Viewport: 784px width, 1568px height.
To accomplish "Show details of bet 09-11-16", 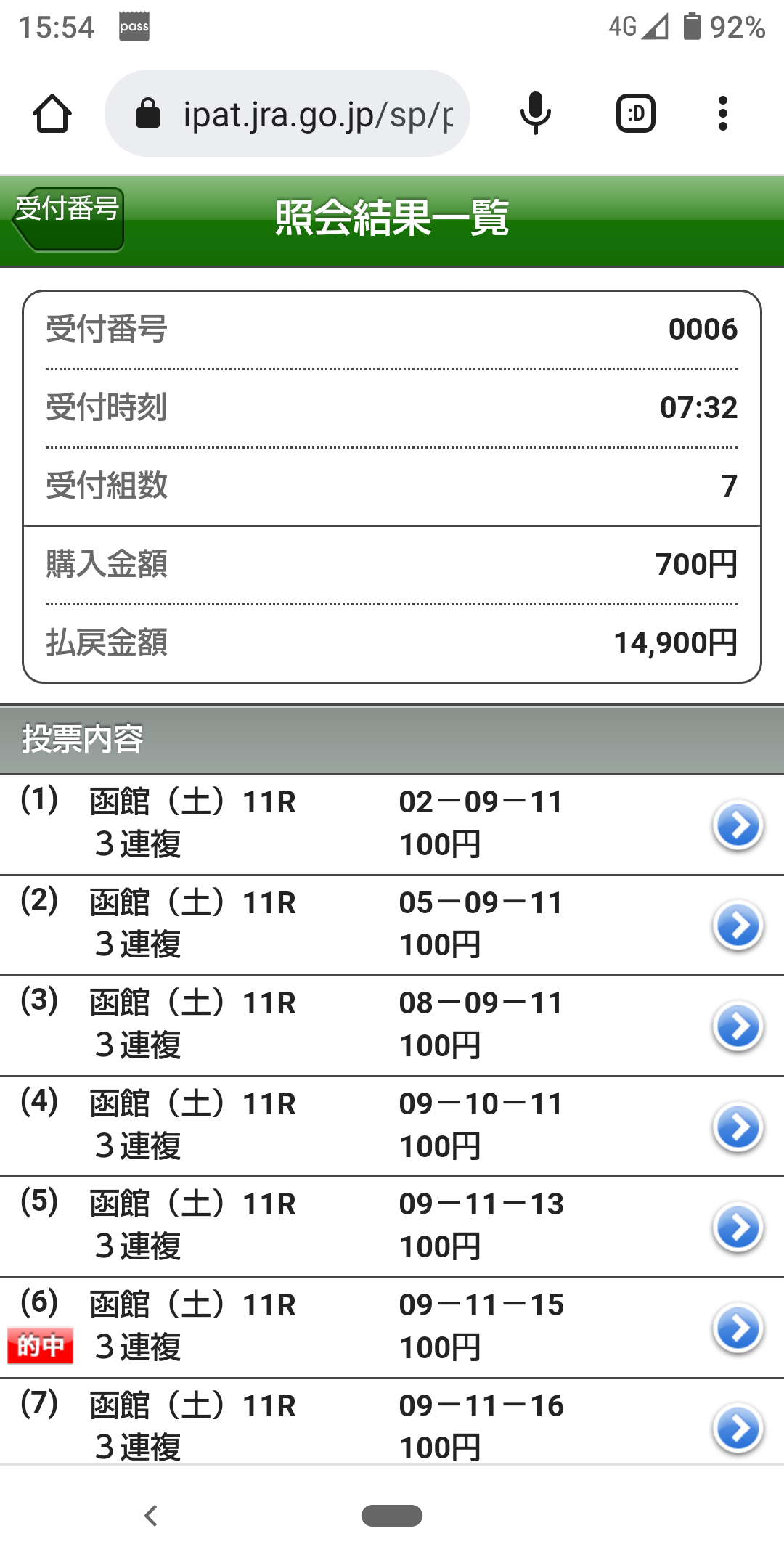I will (738, 1428).
